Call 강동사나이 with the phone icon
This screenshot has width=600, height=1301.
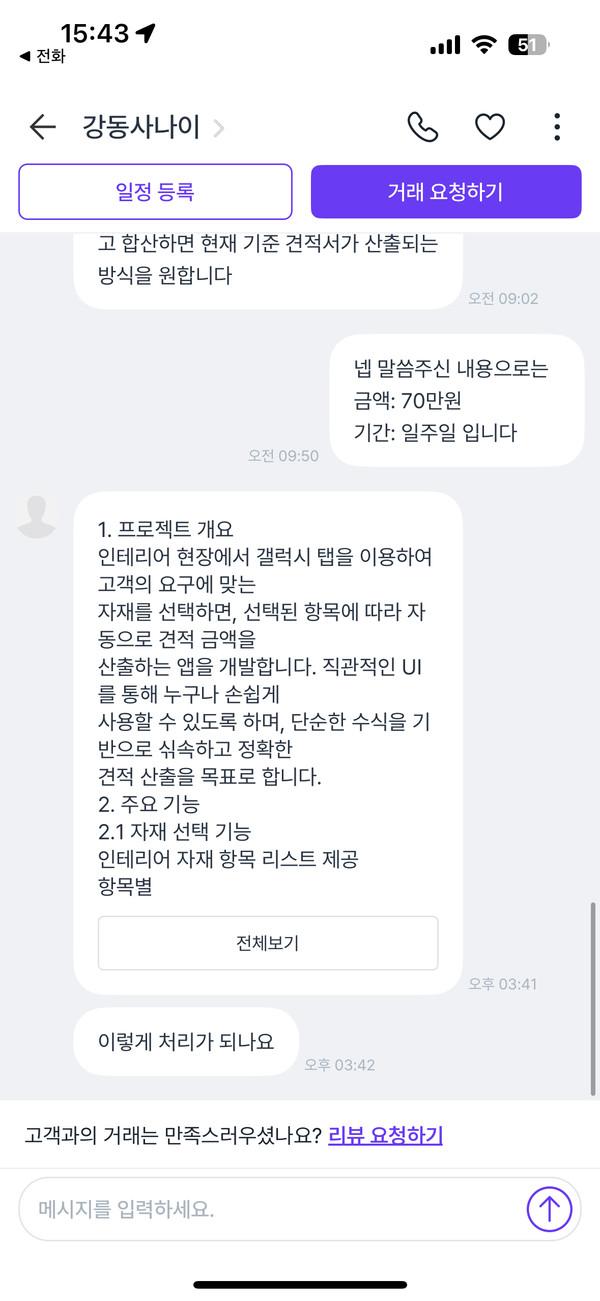pos(423,127)
